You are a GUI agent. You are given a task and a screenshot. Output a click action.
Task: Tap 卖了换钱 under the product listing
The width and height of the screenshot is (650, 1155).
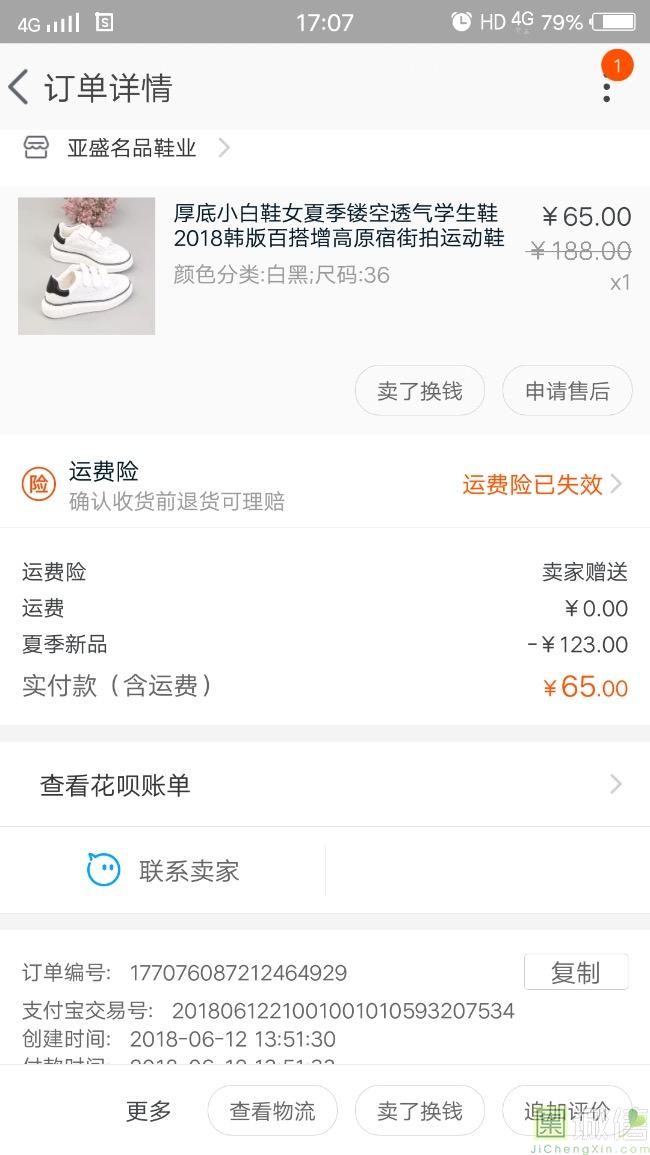click(419, 391)
